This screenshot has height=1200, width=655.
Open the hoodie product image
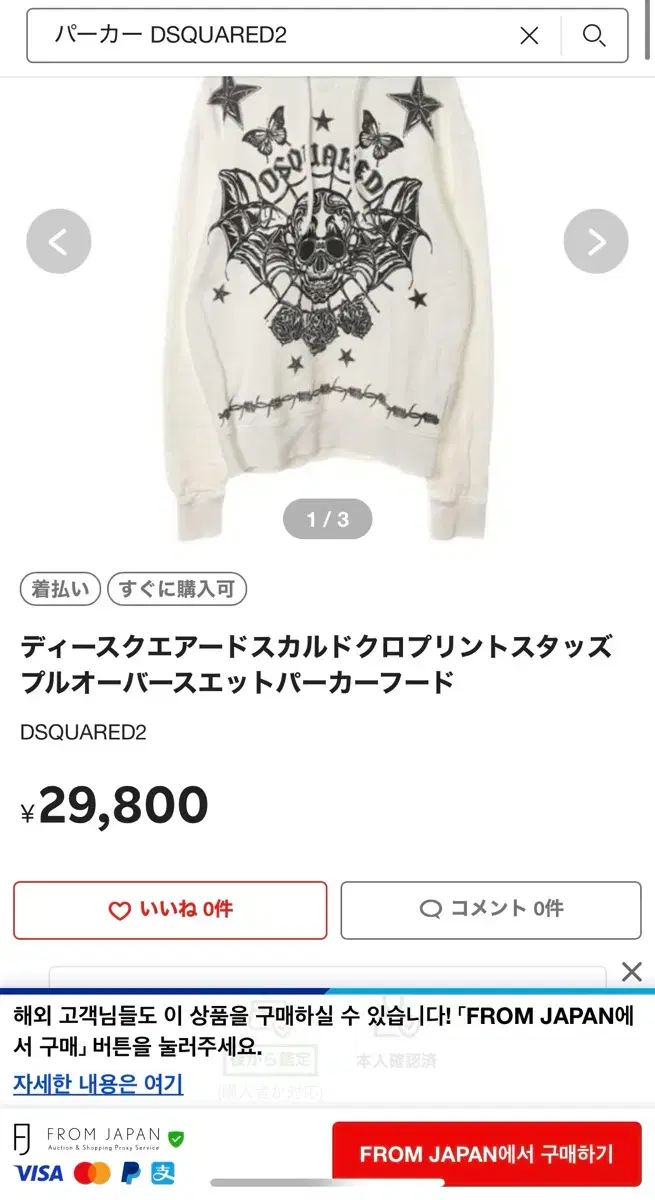pyautogui.click(x=327, y=308)
